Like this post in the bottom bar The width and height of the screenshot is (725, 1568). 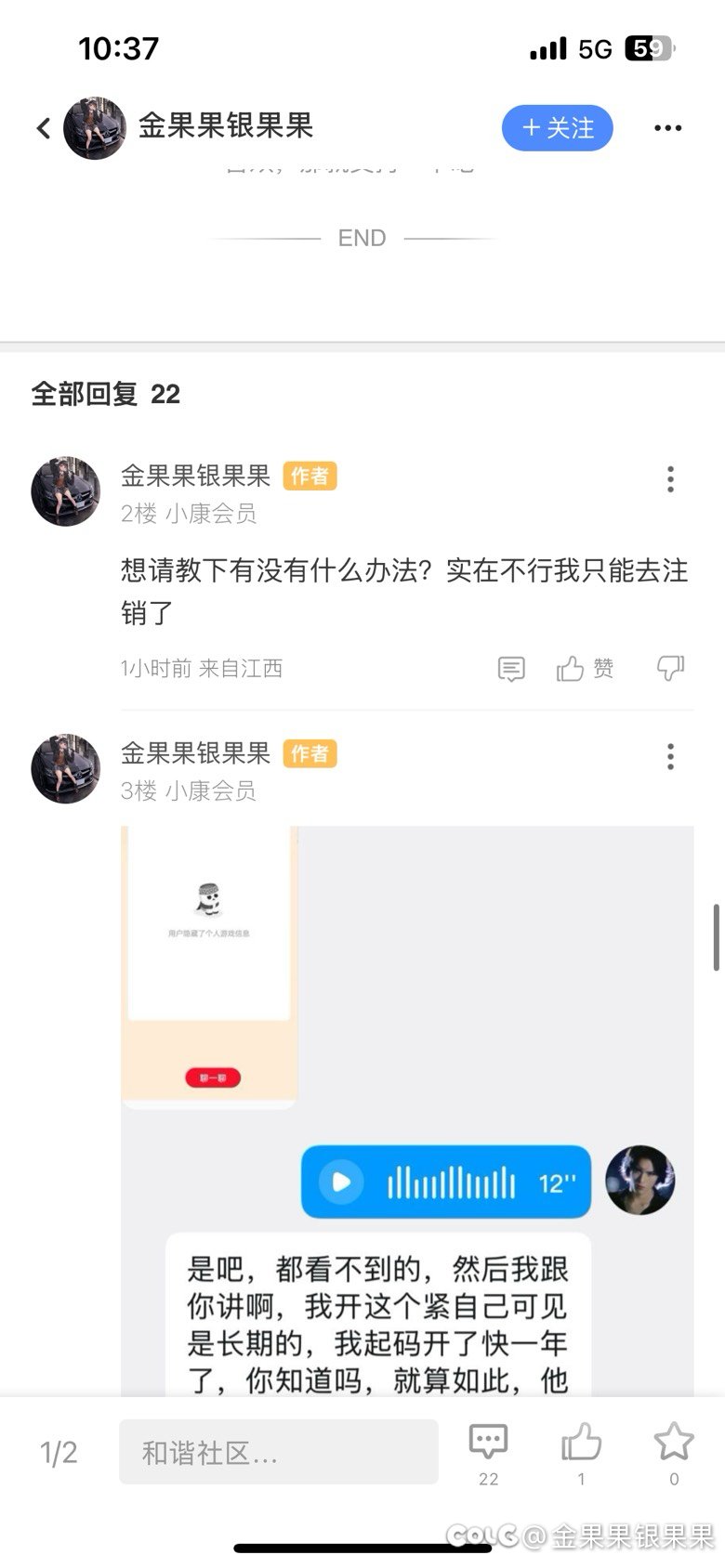pos(582,1454)
